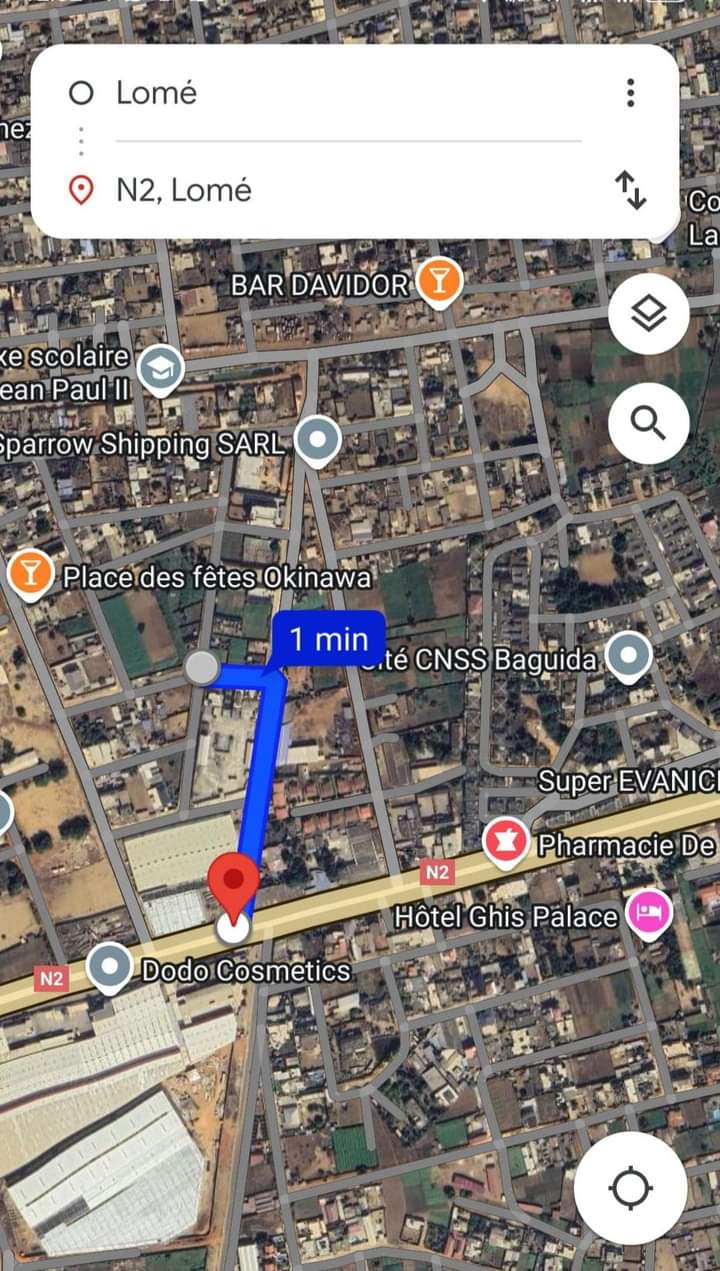Swap start and destination points
This screenshot has height=1271, width=720.
pos(630,189)
